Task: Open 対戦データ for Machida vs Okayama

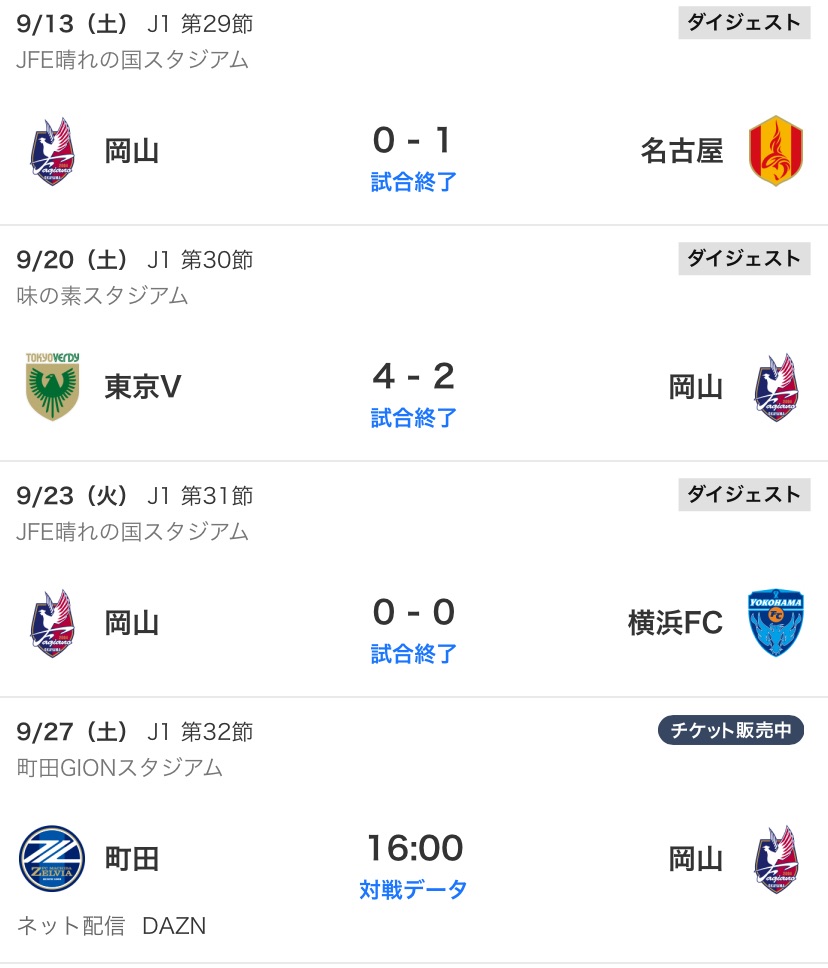Action: 413,889
